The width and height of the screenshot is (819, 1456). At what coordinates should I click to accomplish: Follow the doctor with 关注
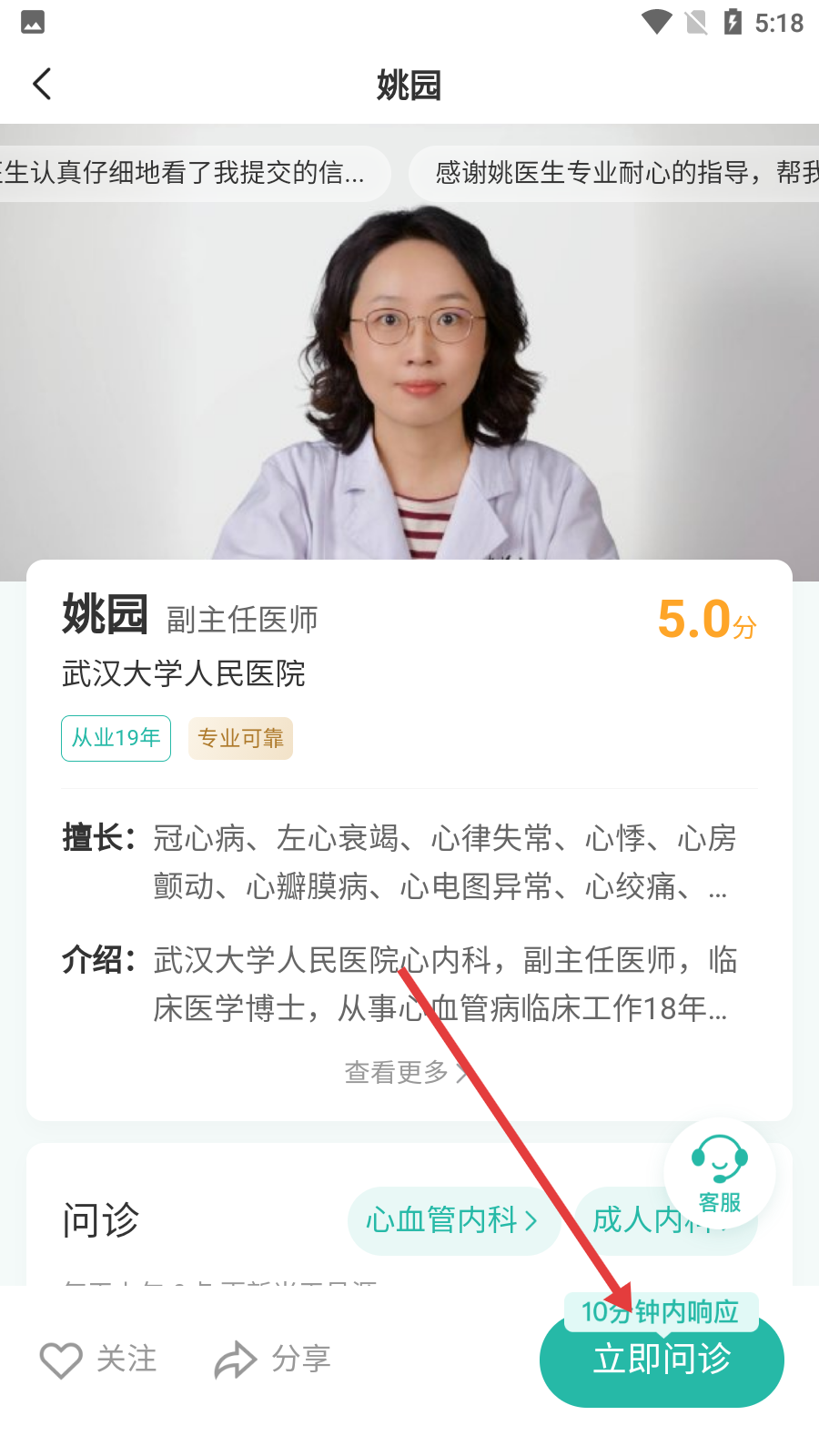(x=98, y=1360)
